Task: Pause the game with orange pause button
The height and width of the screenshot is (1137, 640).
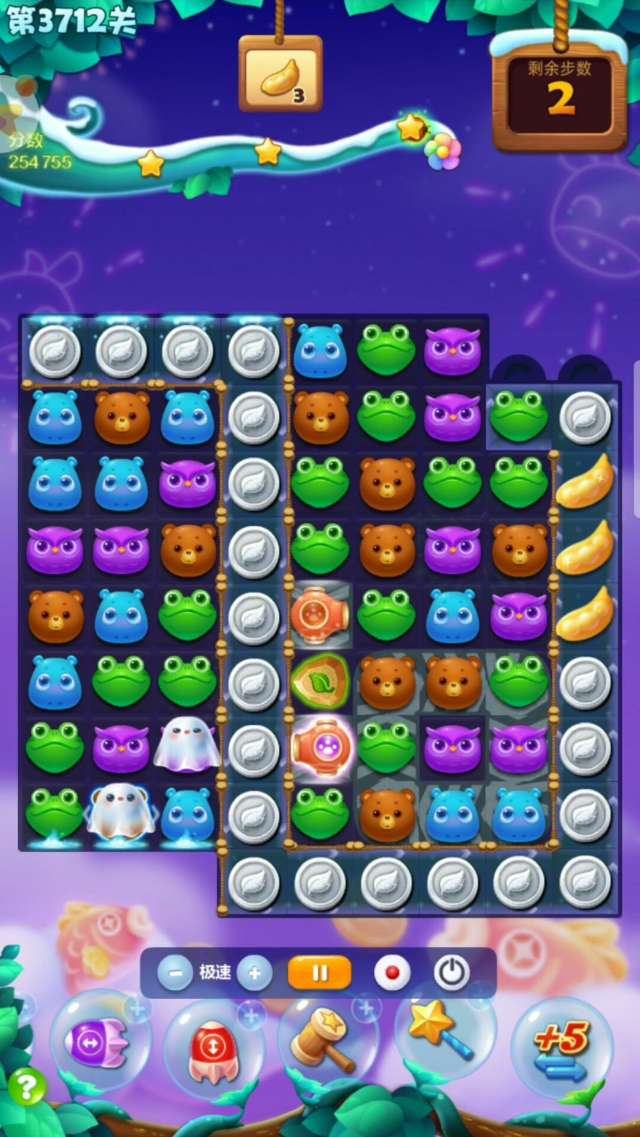Action: pyautogui.click(x=319, y=972)
